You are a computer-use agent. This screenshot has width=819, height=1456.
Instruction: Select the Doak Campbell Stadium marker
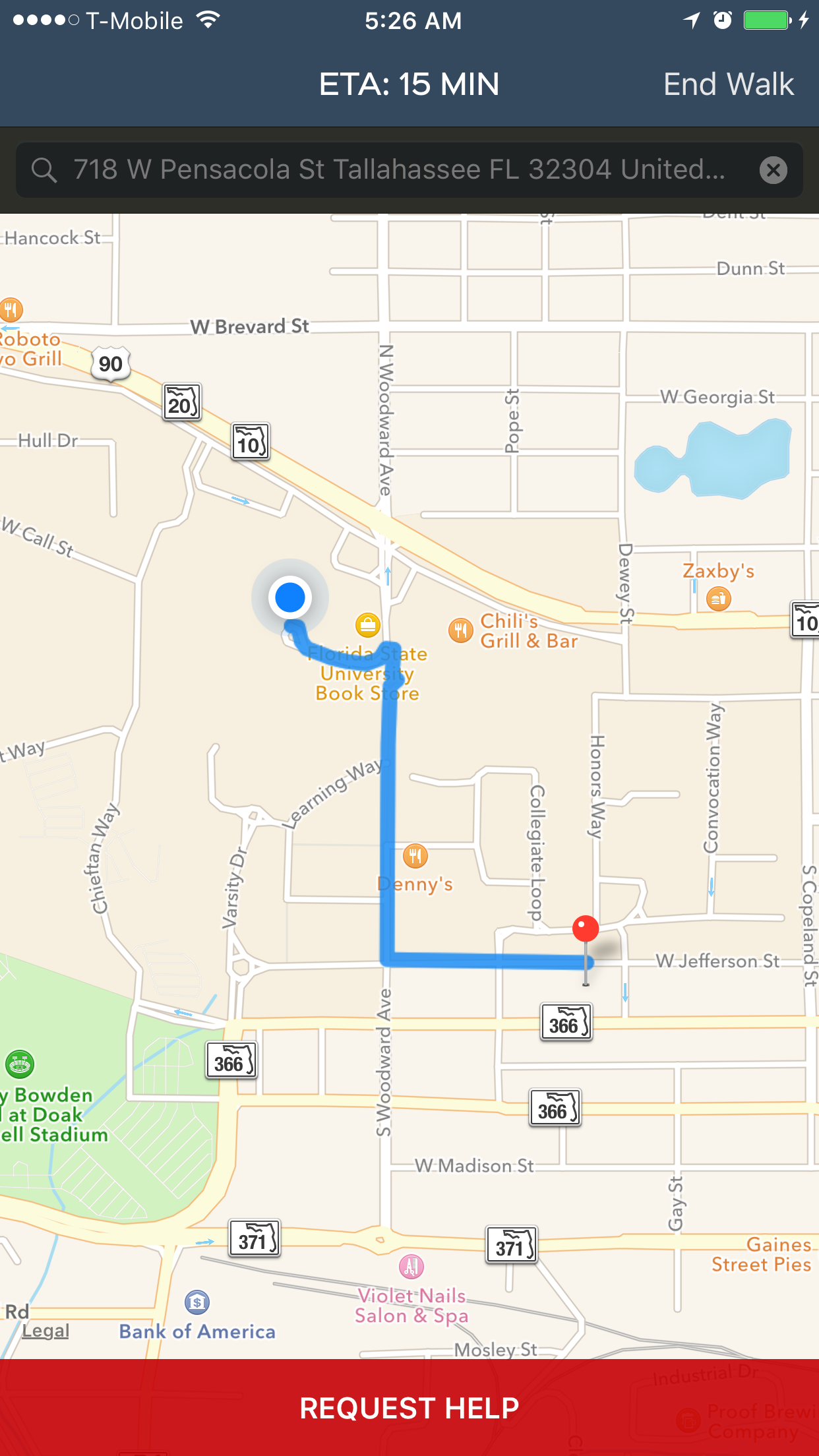tap(20, 1063)
